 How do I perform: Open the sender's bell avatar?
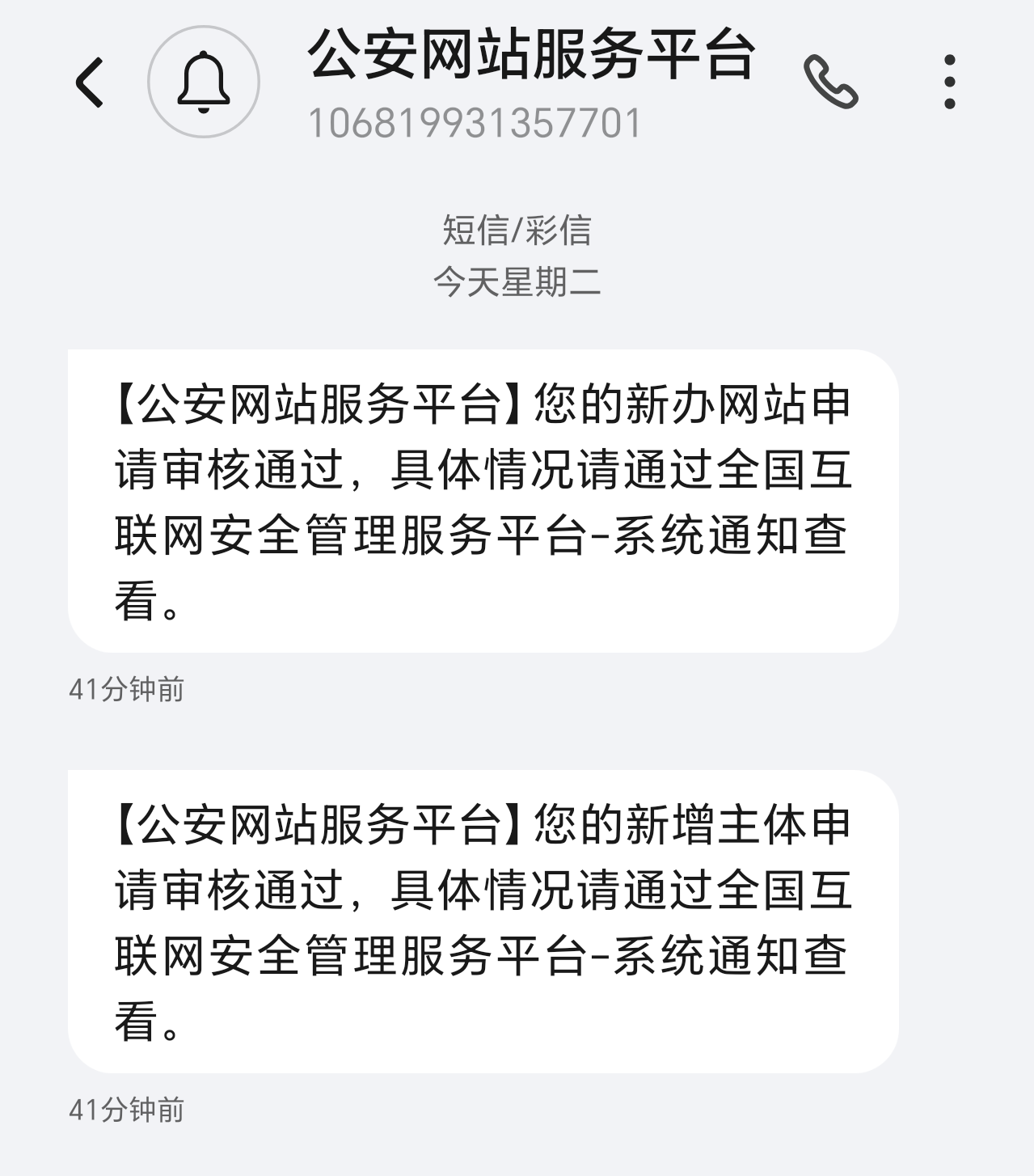coord(203,82)
